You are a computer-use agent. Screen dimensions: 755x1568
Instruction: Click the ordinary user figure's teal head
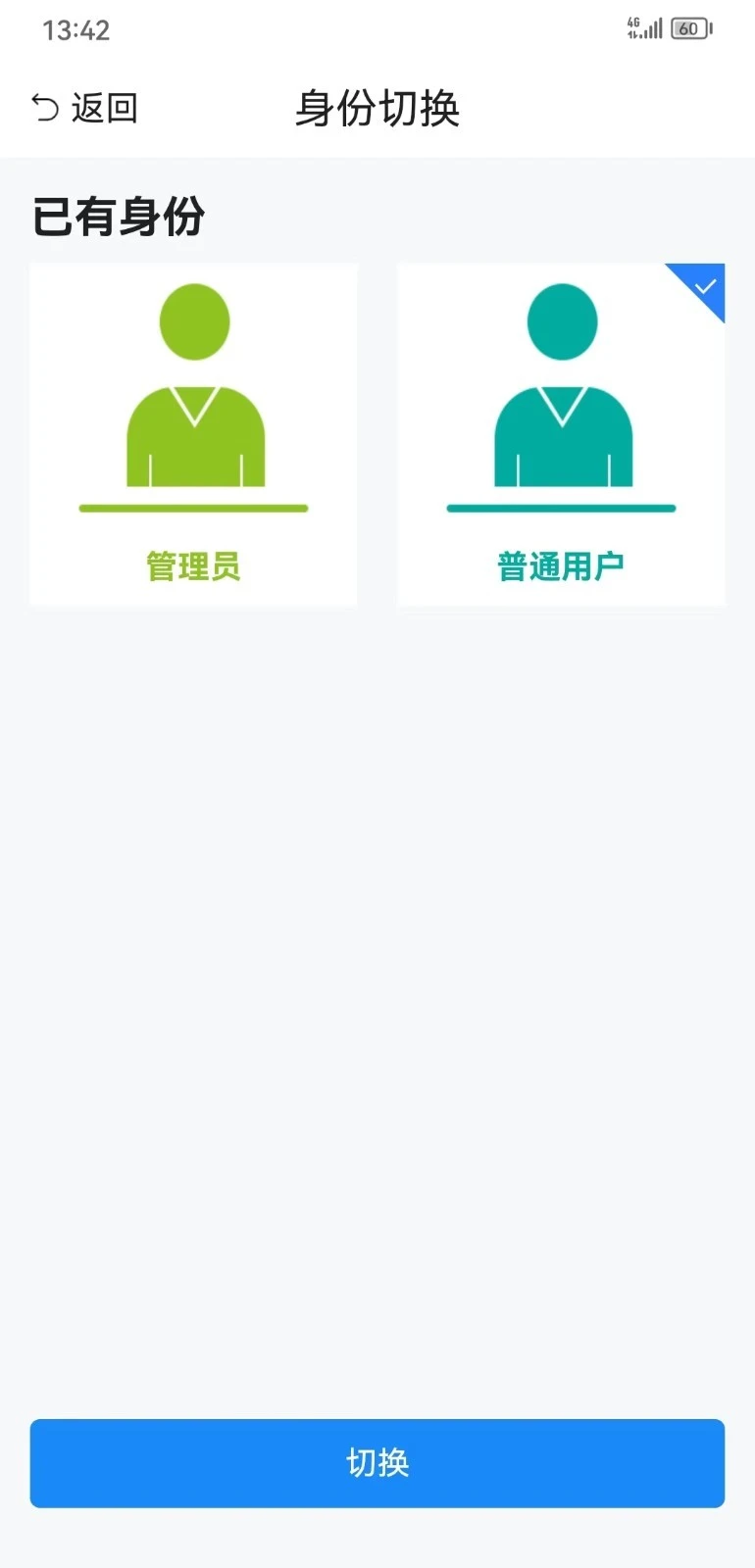[x=562, y=320]
